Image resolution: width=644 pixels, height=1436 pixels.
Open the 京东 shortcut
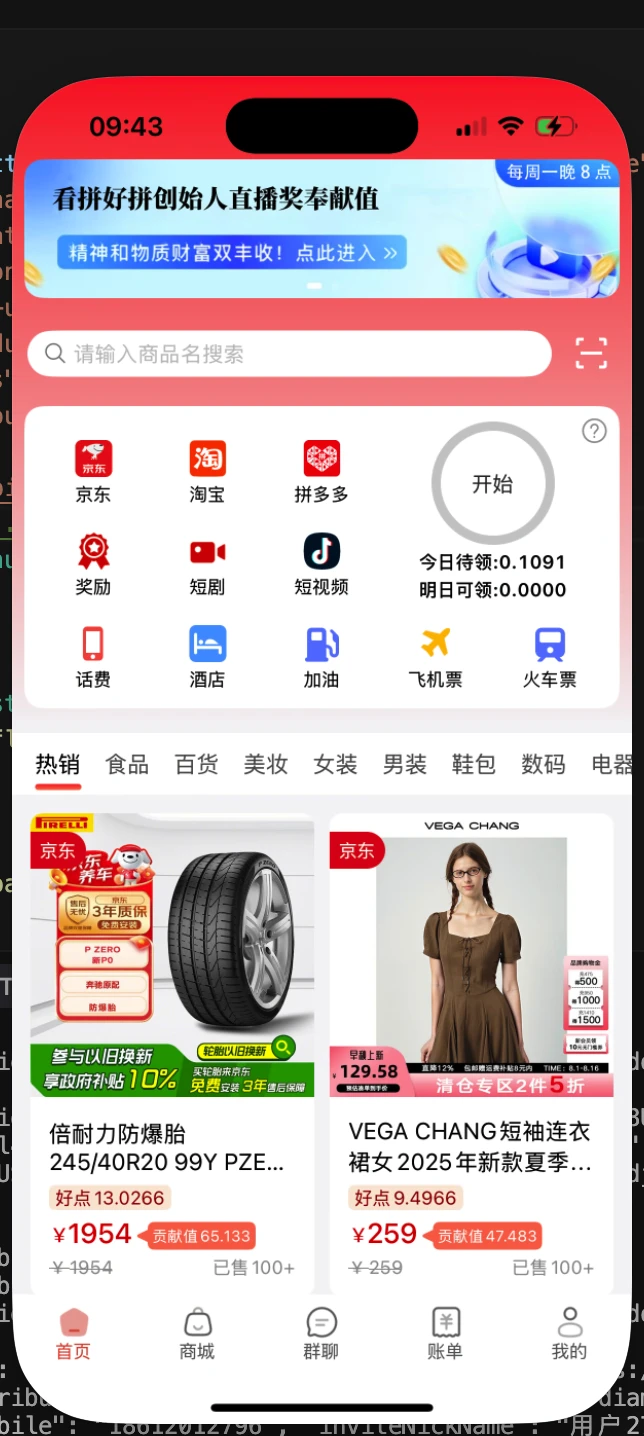[x=93, y=471]
